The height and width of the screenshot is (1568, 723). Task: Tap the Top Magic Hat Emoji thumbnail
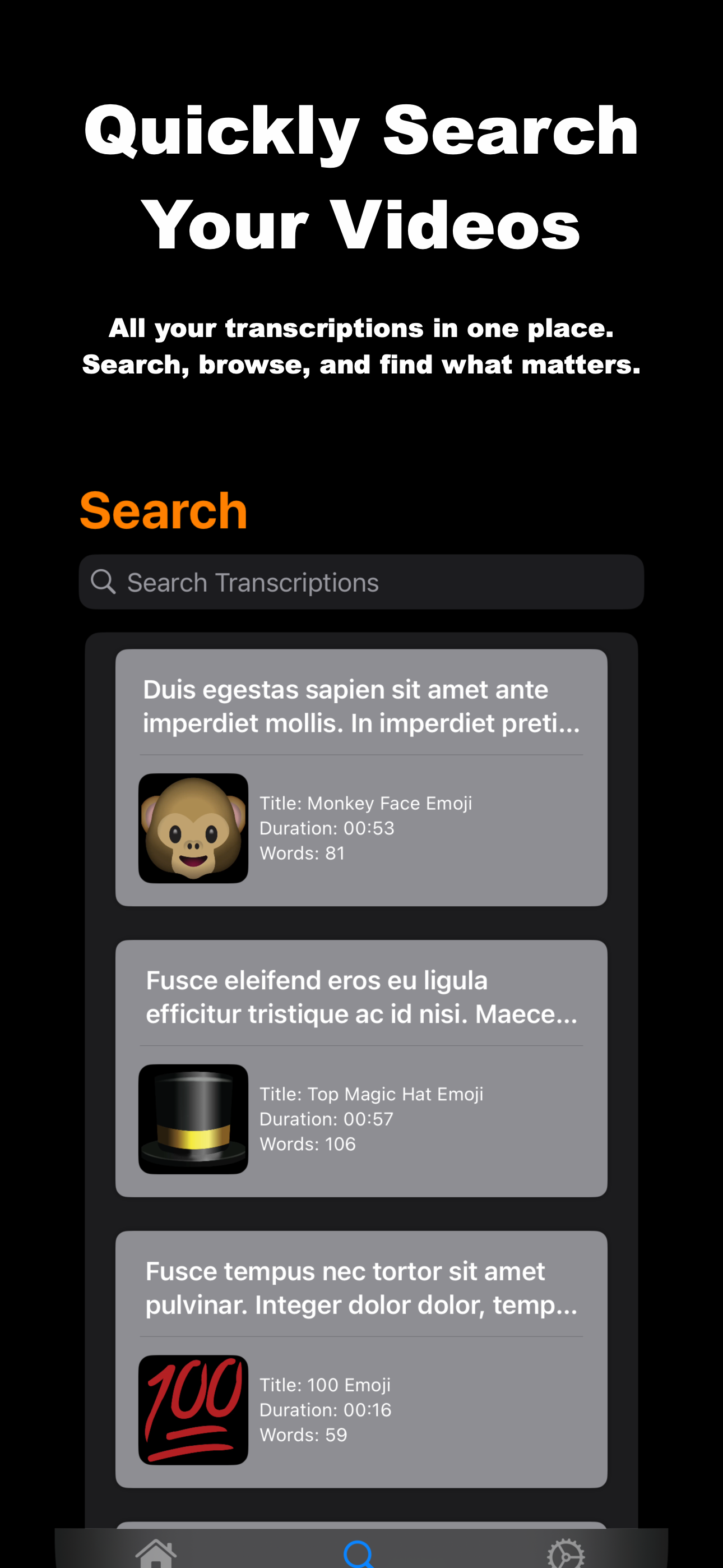193,1119
